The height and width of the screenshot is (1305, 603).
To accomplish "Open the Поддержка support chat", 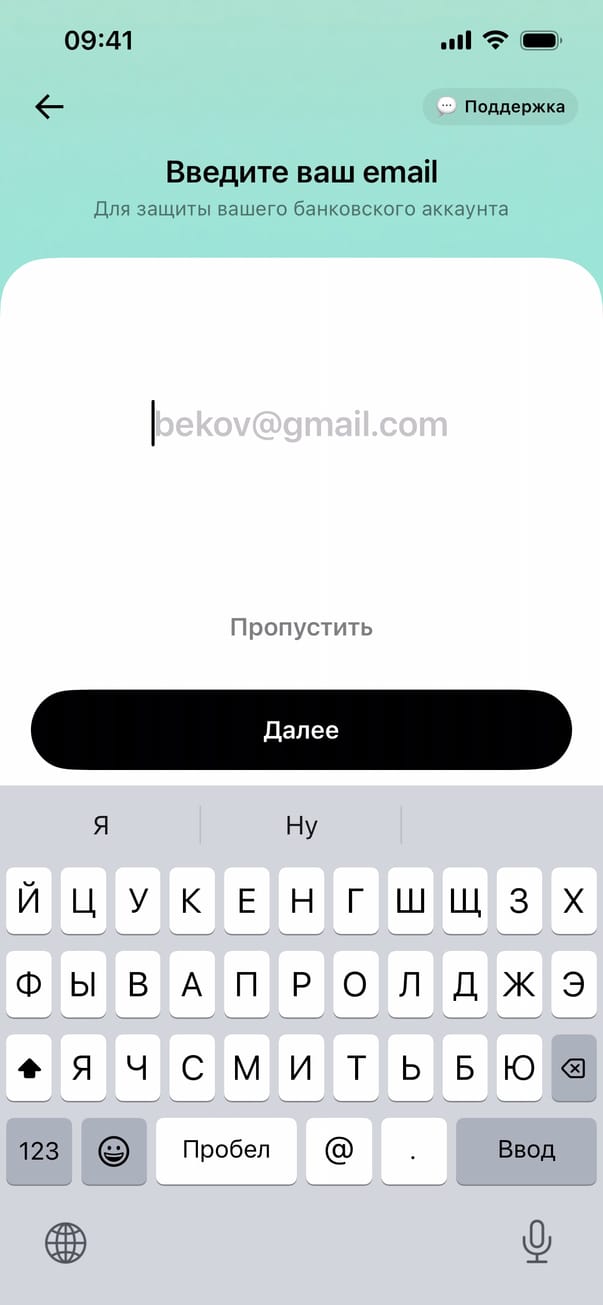I will 500,106.
